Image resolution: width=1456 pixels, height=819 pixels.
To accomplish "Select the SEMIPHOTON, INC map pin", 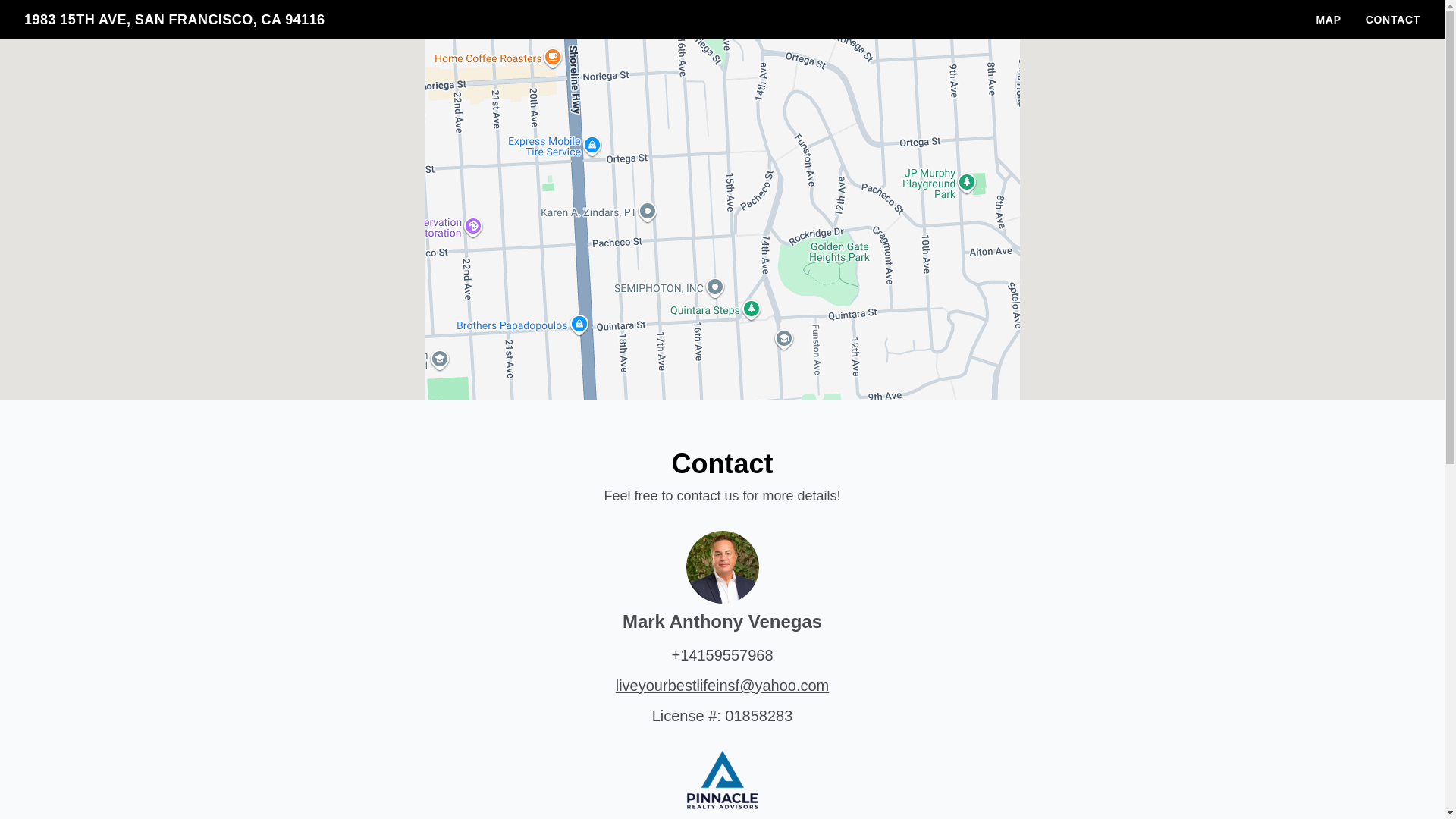I will [x=715, y=287].
